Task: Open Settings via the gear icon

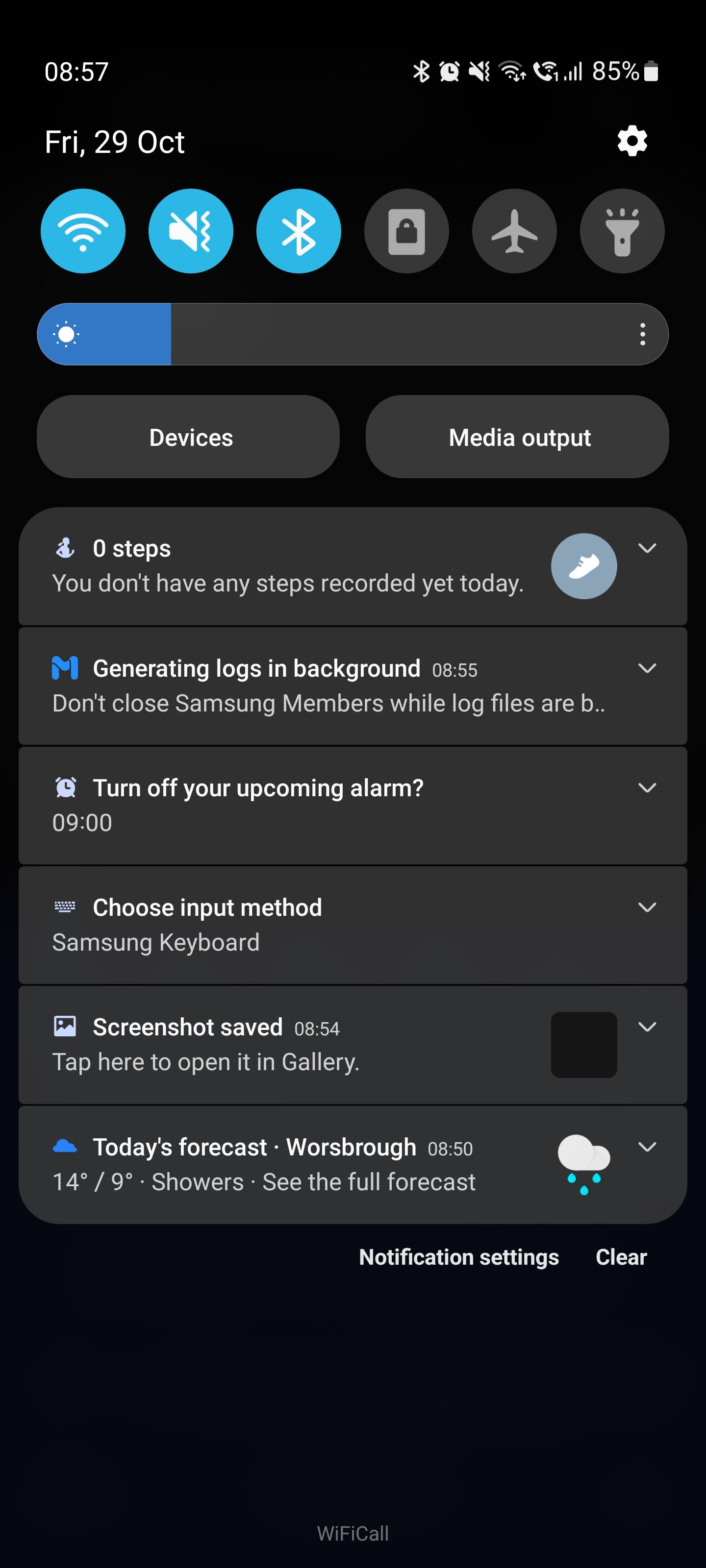Action: click(x=631, y=141)
